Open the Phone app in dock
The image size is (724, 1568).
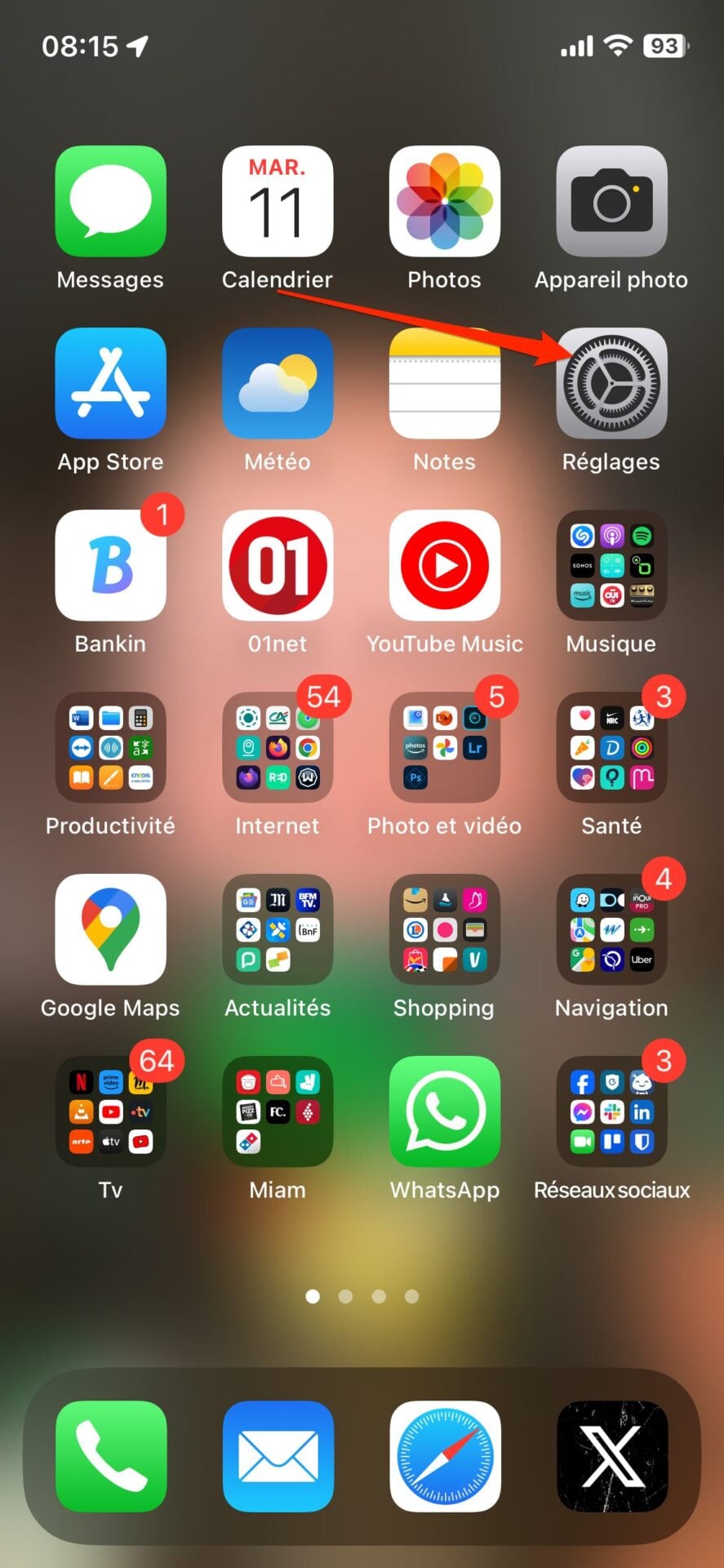click(110, 1456)
